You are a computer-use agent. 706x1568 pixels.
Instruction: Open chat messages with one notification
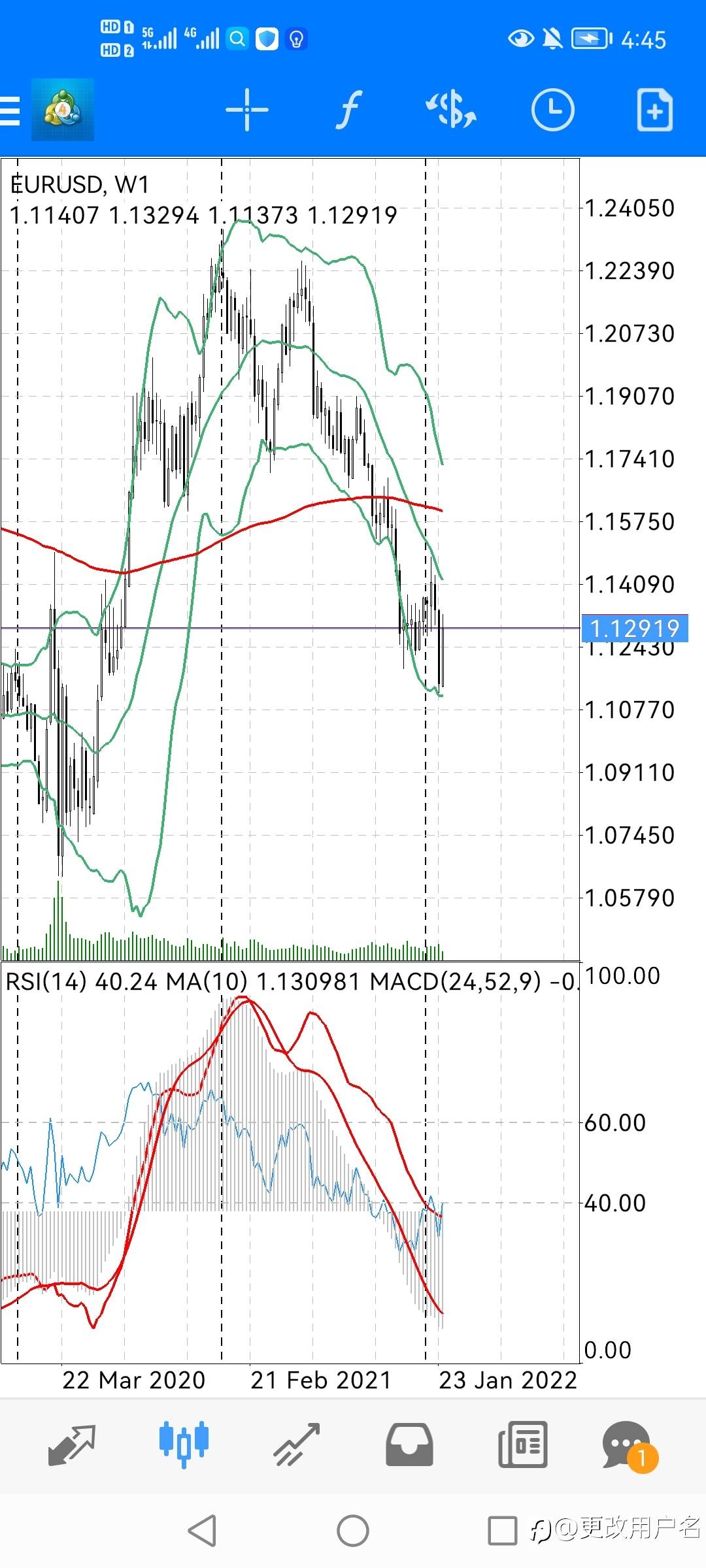630,1446
